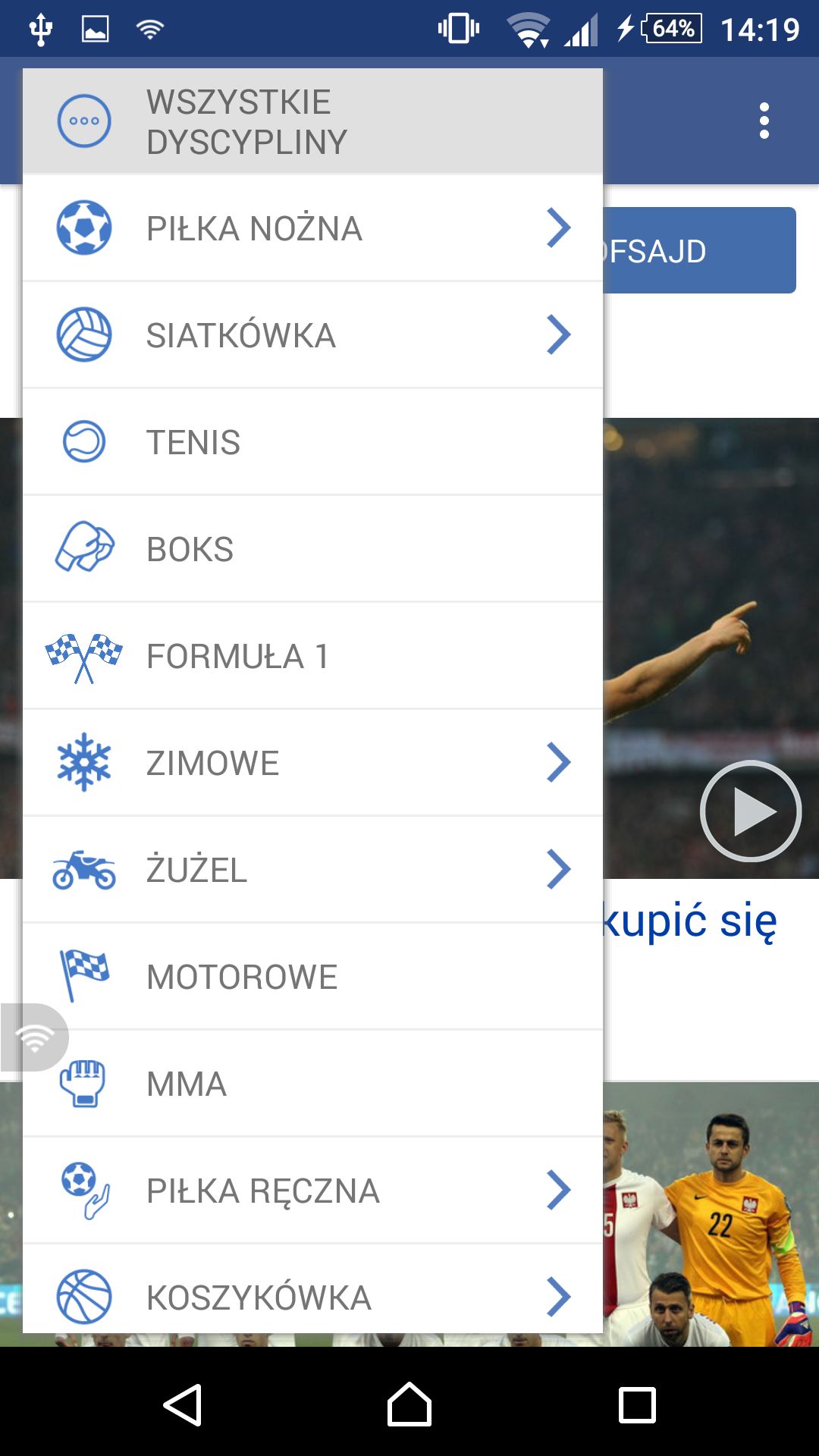Select Wszystkie Dyscypliny at the top
819x1456 pixels.
tap(312, 121)
